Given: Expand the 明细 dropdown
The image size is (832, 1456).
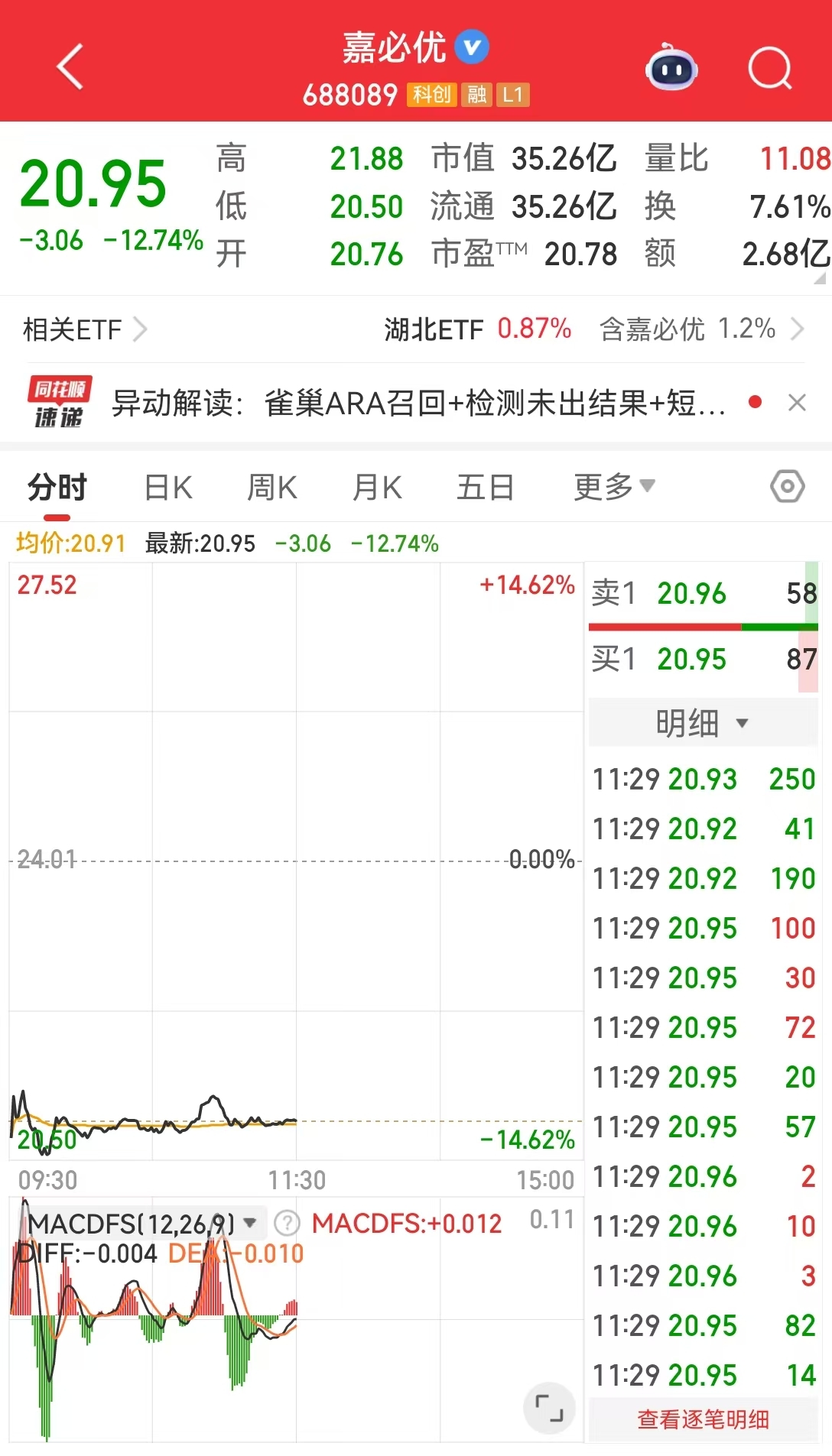Looking at the screenshot, I should point(702,722).
